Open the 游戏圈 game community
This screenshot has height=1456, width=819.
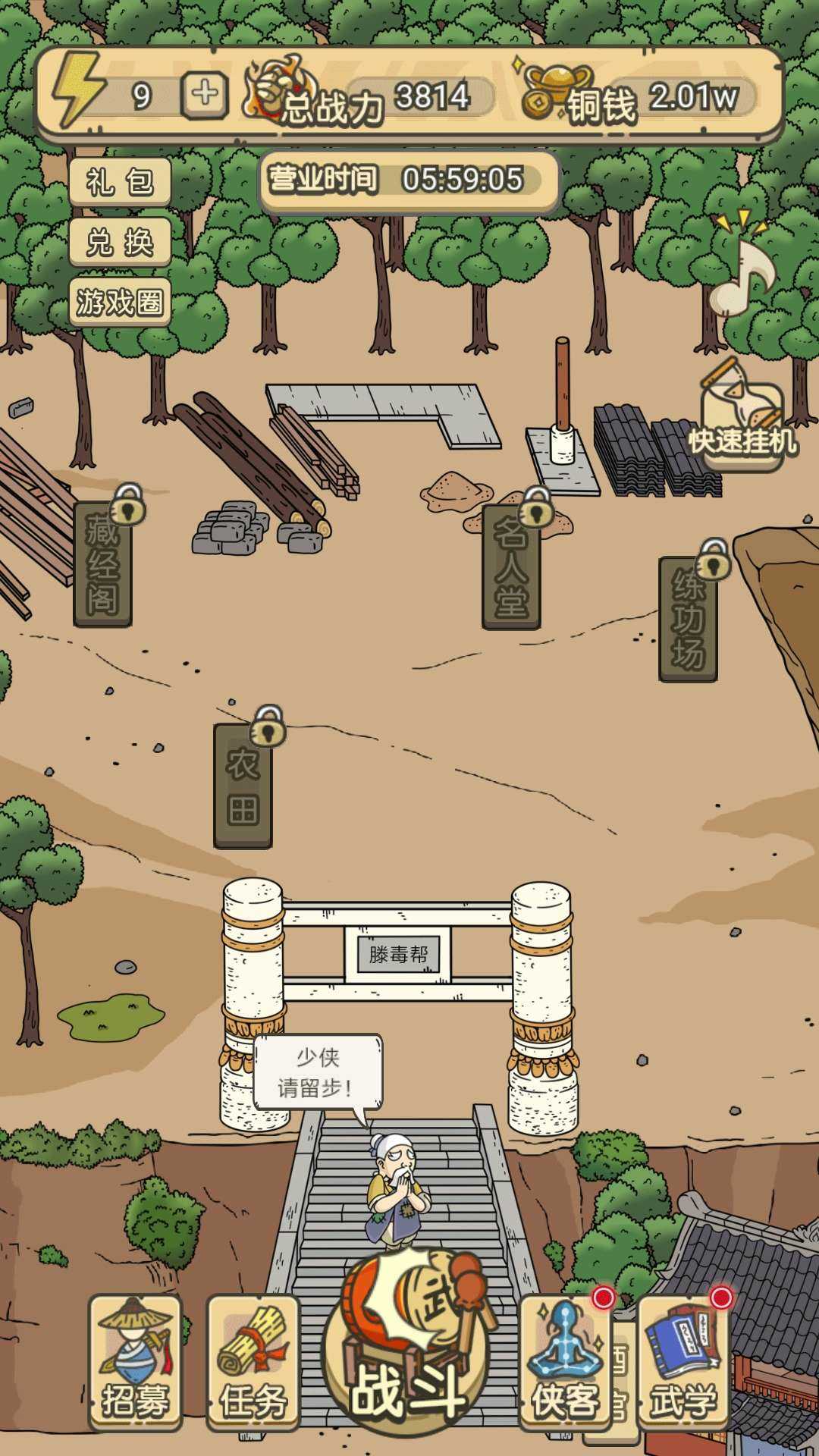(x=120, y=303)
